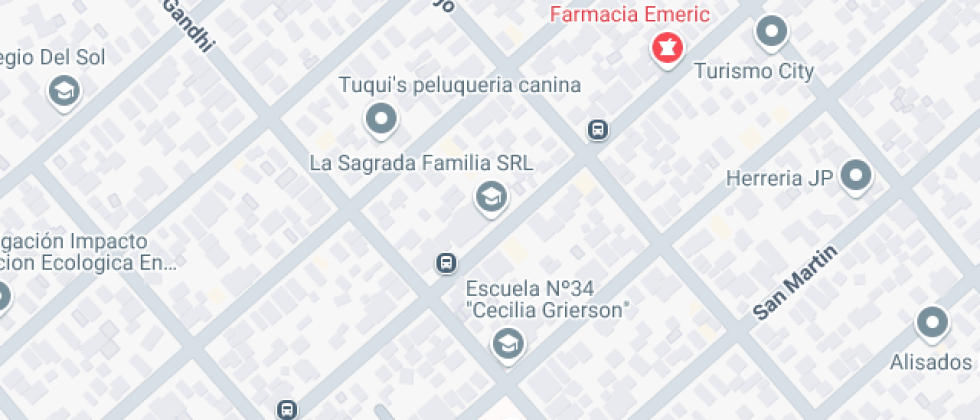Select the Herreria JP place pin

[856, 177]
